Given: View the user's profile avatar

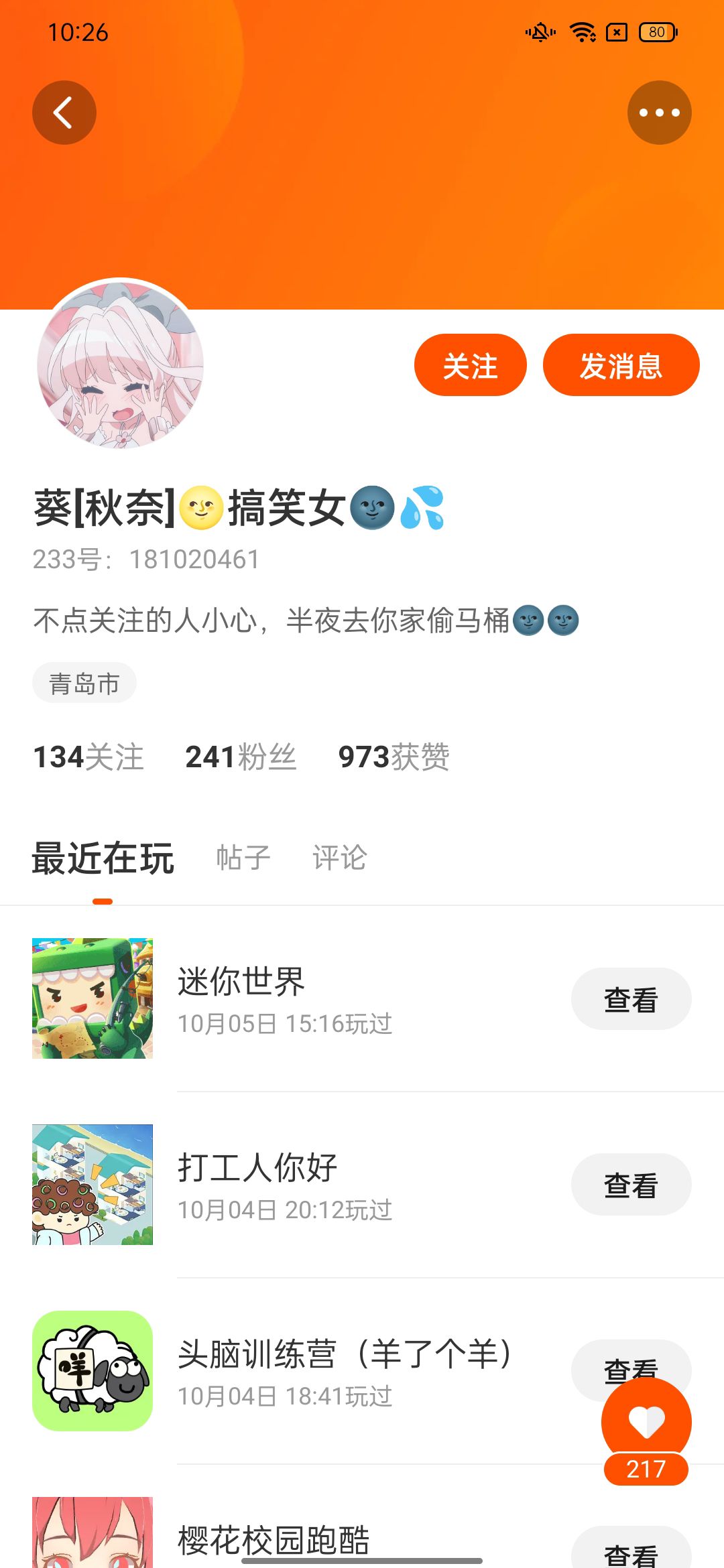Looking at the screenshot, I should tap(121, 365).
